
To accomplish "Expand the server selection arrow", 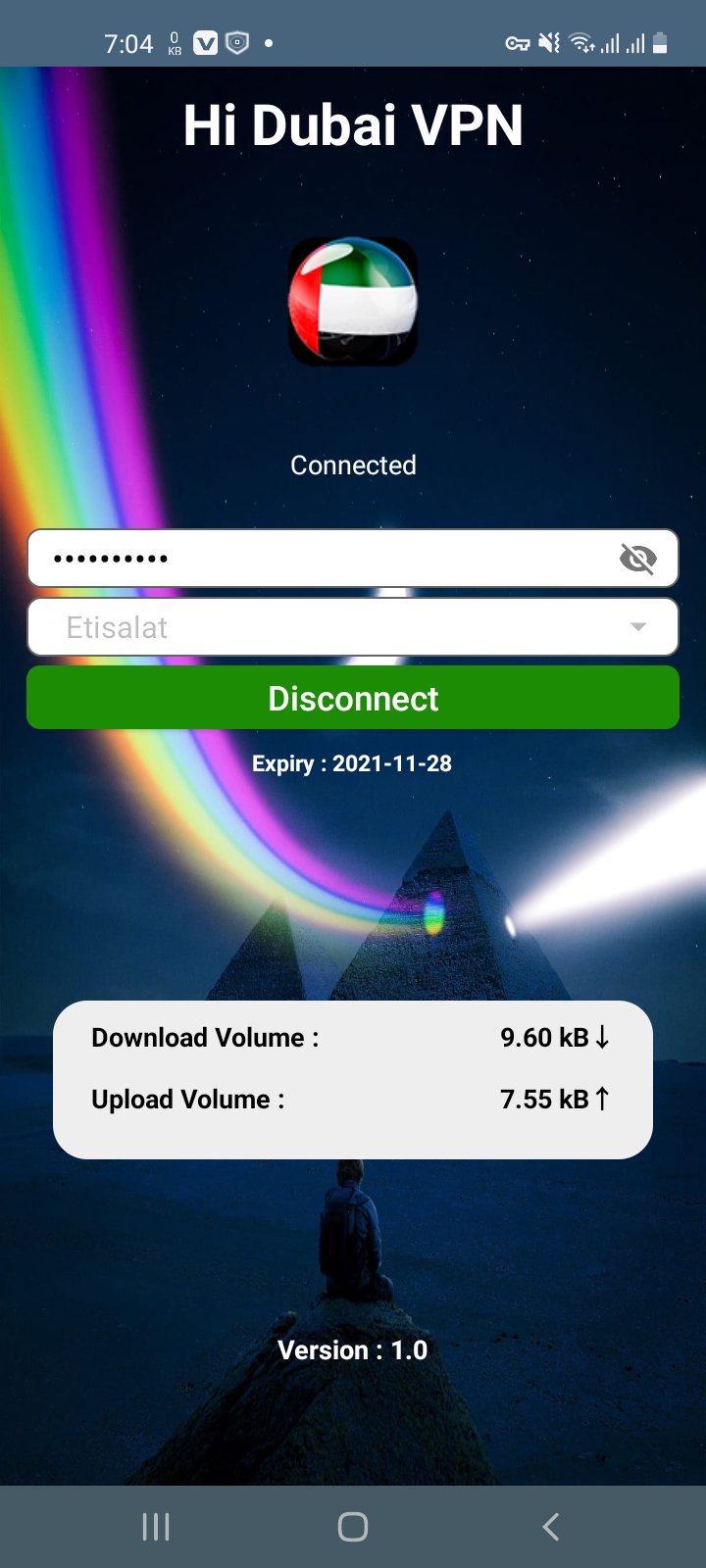I will [x=639, y=627].
